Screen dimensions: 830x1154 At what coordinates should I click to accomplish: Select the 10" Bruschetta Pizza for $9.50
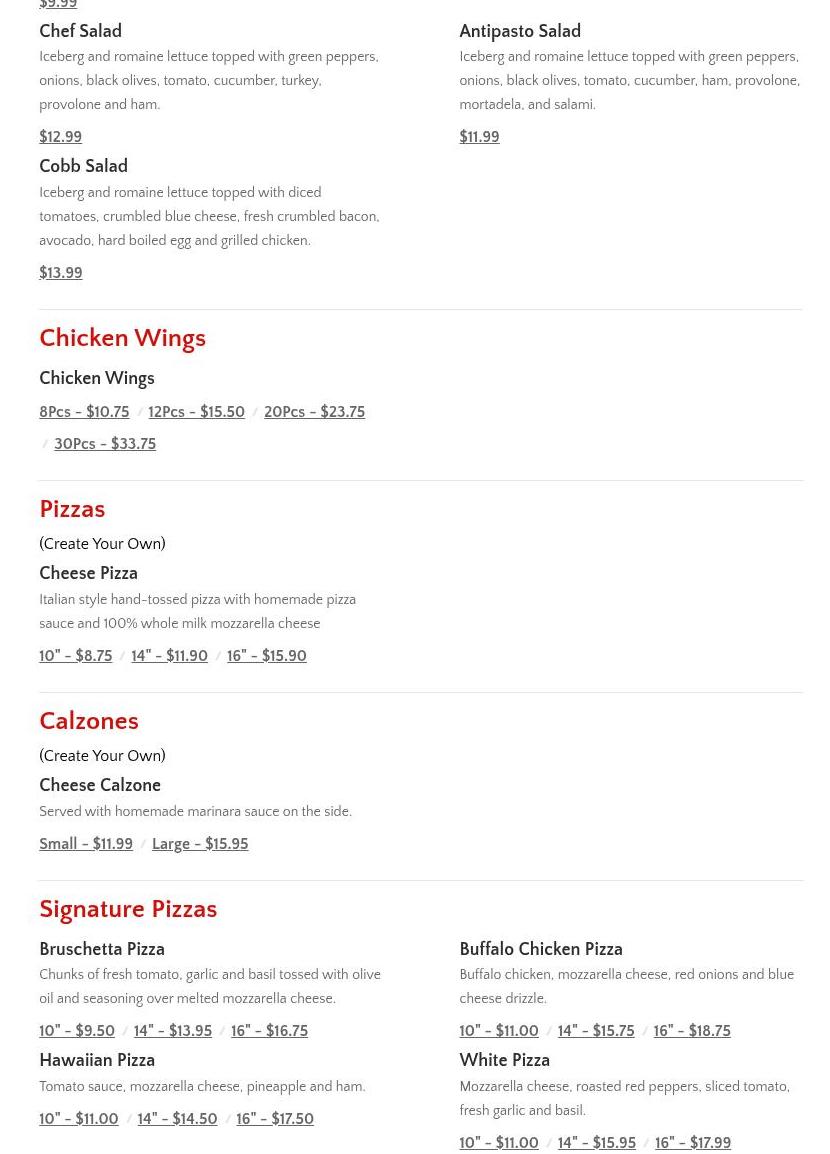point(77,1032)
